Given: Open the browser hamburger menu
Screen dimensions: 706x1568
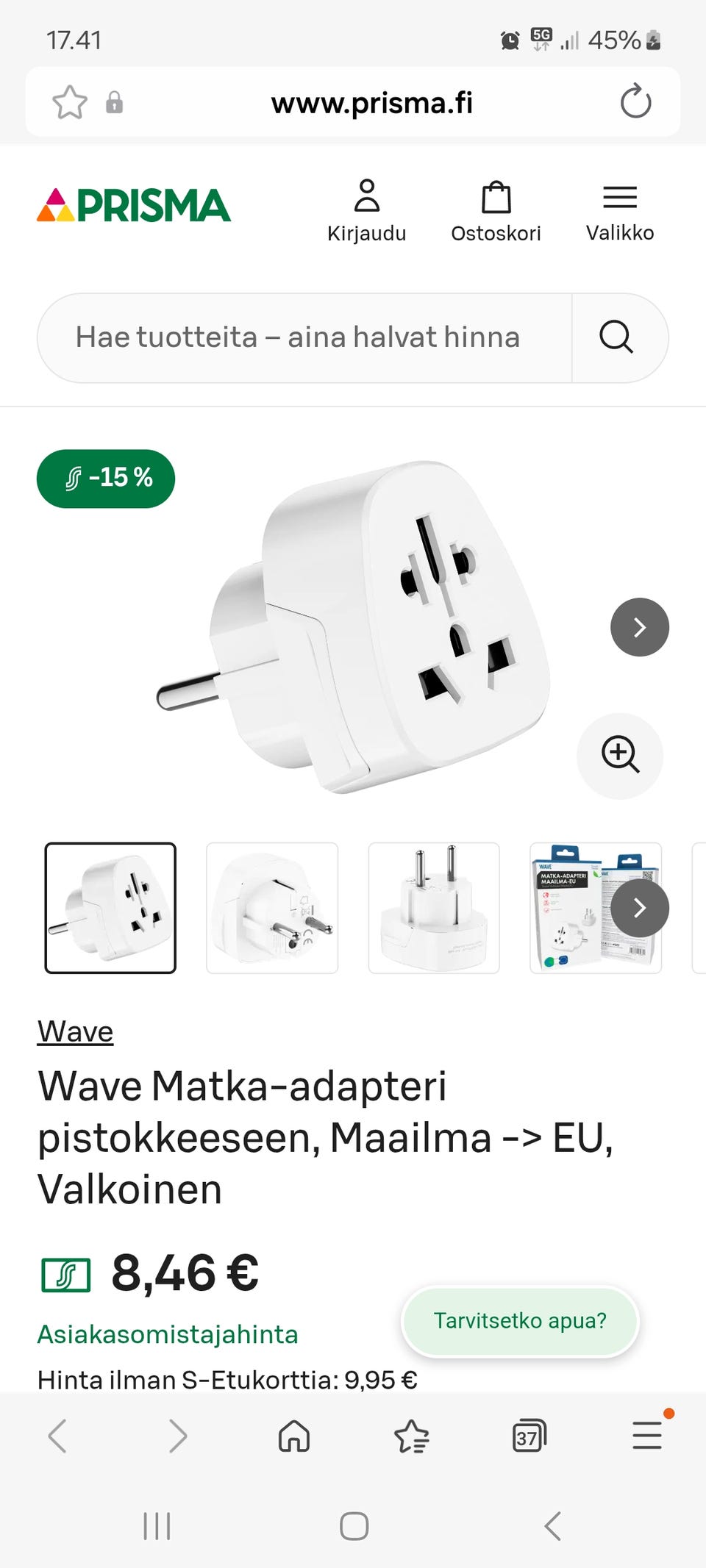Looking at the screenshot, I should (x=647, y=1436).
